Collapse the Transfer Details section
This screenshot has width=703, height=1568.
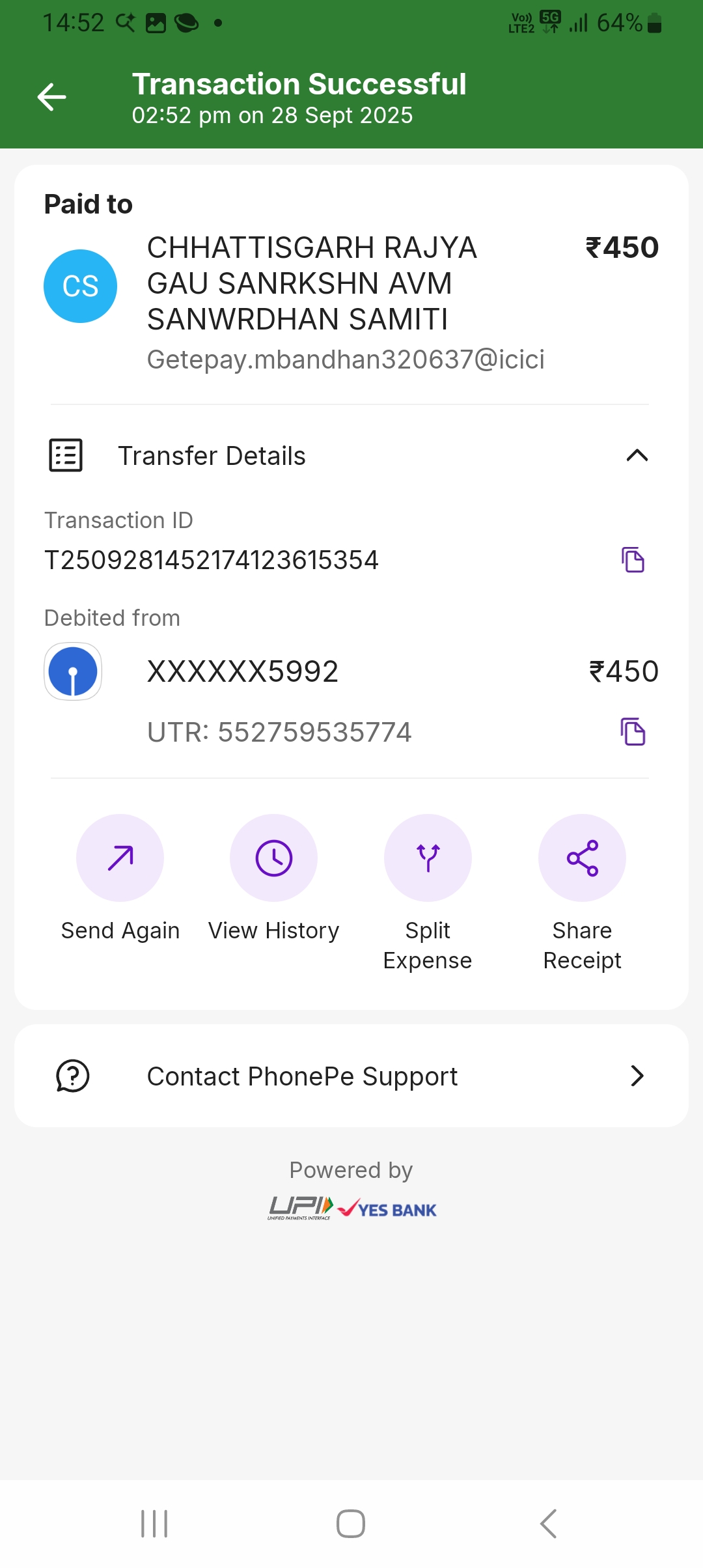coord(637,456)
